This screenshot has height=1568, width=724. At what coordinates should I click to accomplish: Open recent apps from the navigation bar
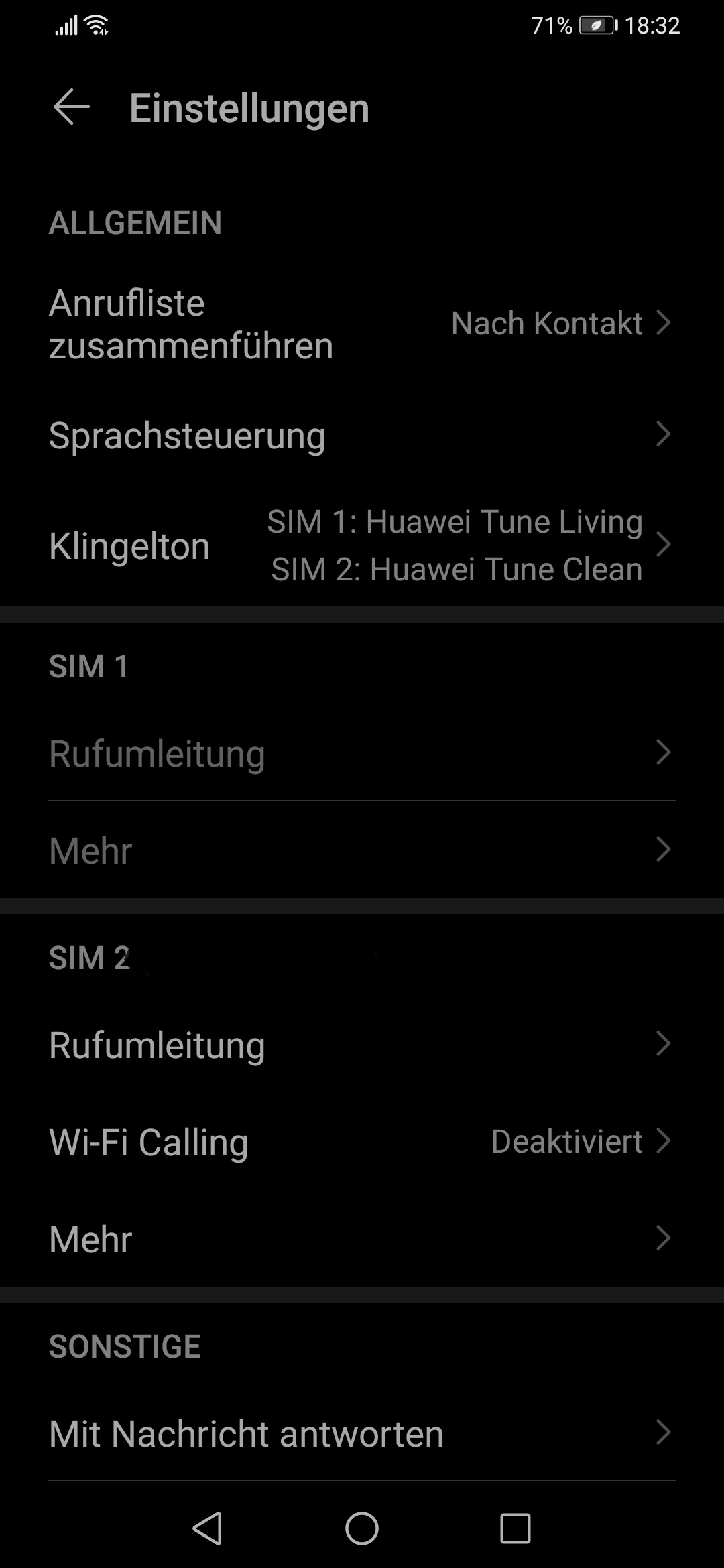point(515,1528)
